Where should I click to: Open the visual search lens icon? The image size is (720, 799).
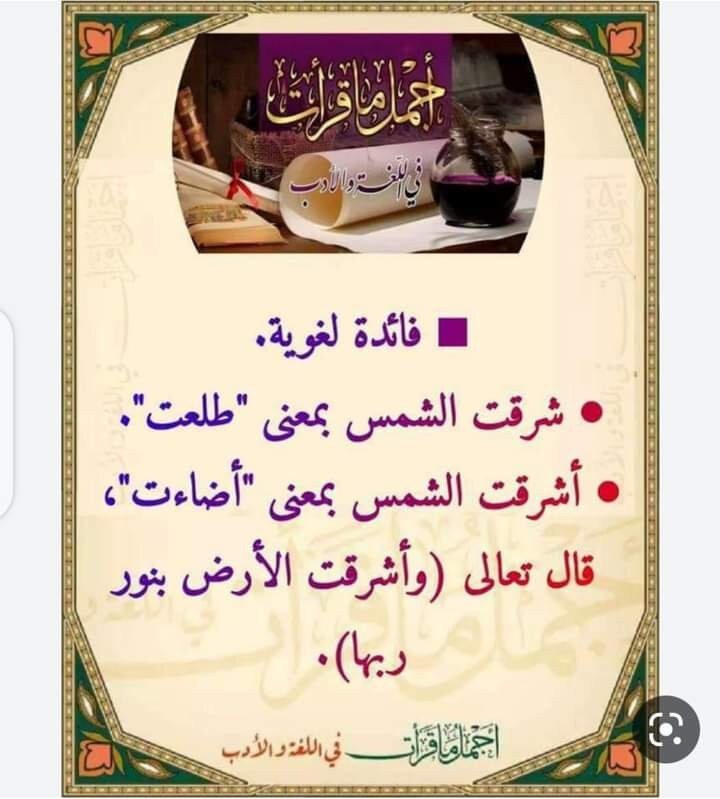(x=666, y=729)
